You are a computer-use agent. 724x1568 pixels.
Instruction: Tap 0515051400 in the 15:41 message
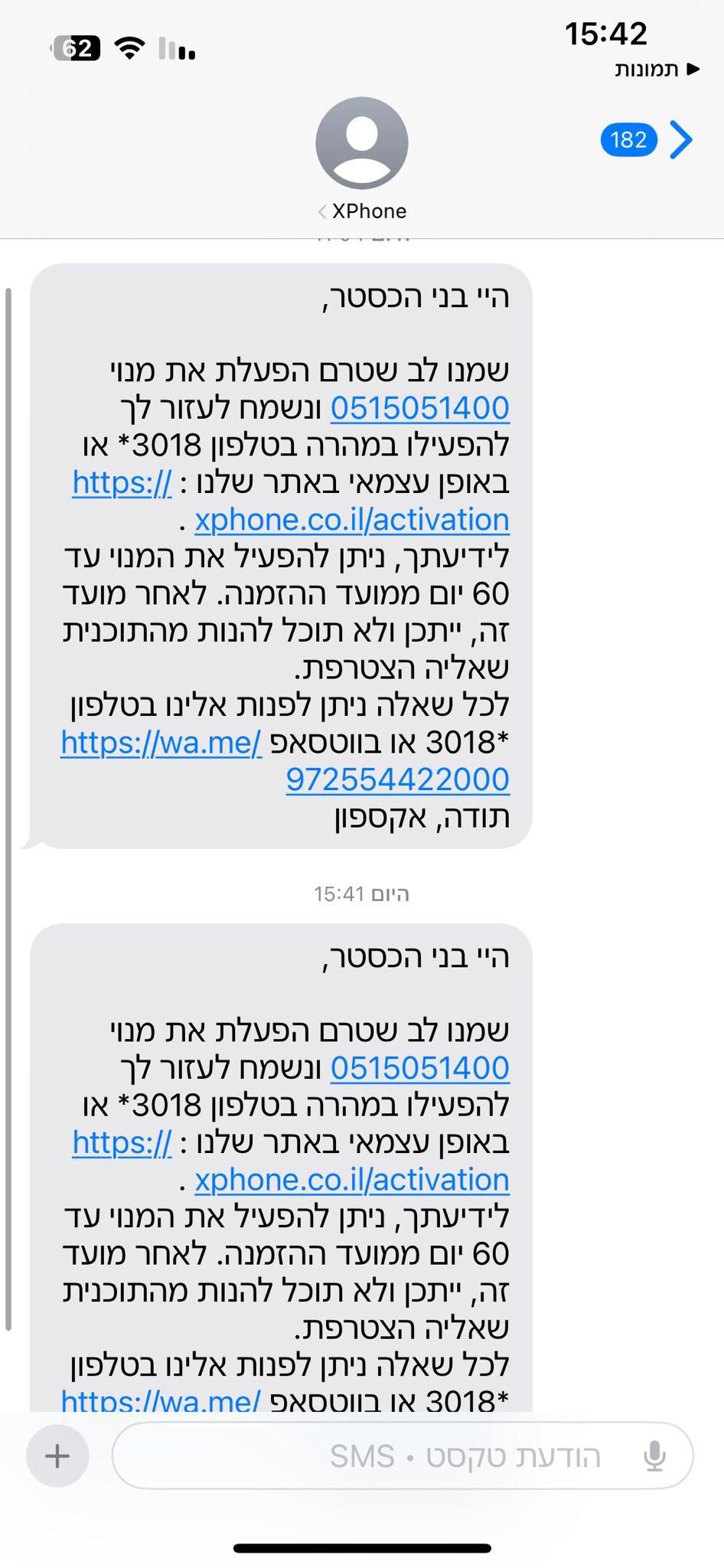tap(419, 1068)
